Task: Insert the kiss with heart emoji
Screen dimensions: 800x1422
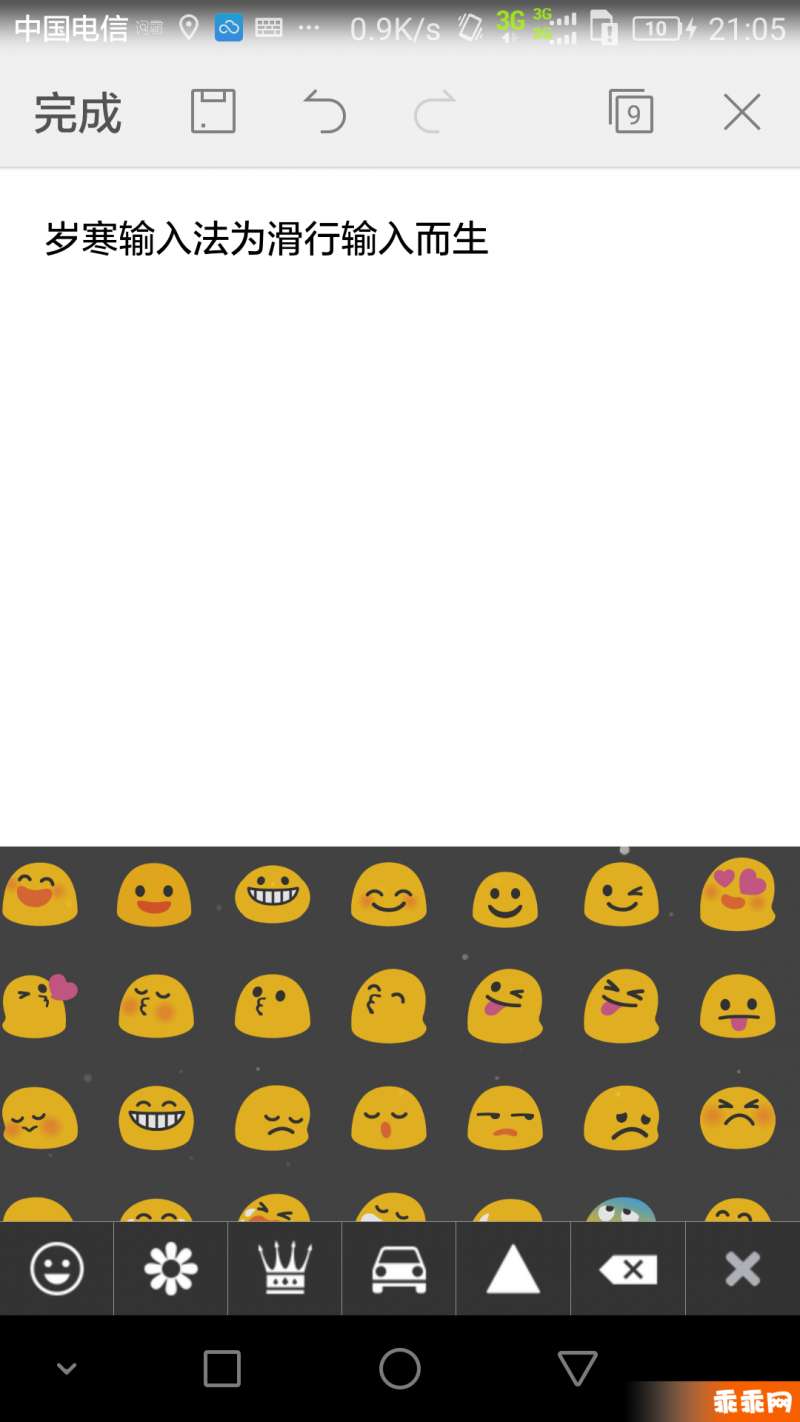Action: pyautogui.click(x=38, y=1005)
